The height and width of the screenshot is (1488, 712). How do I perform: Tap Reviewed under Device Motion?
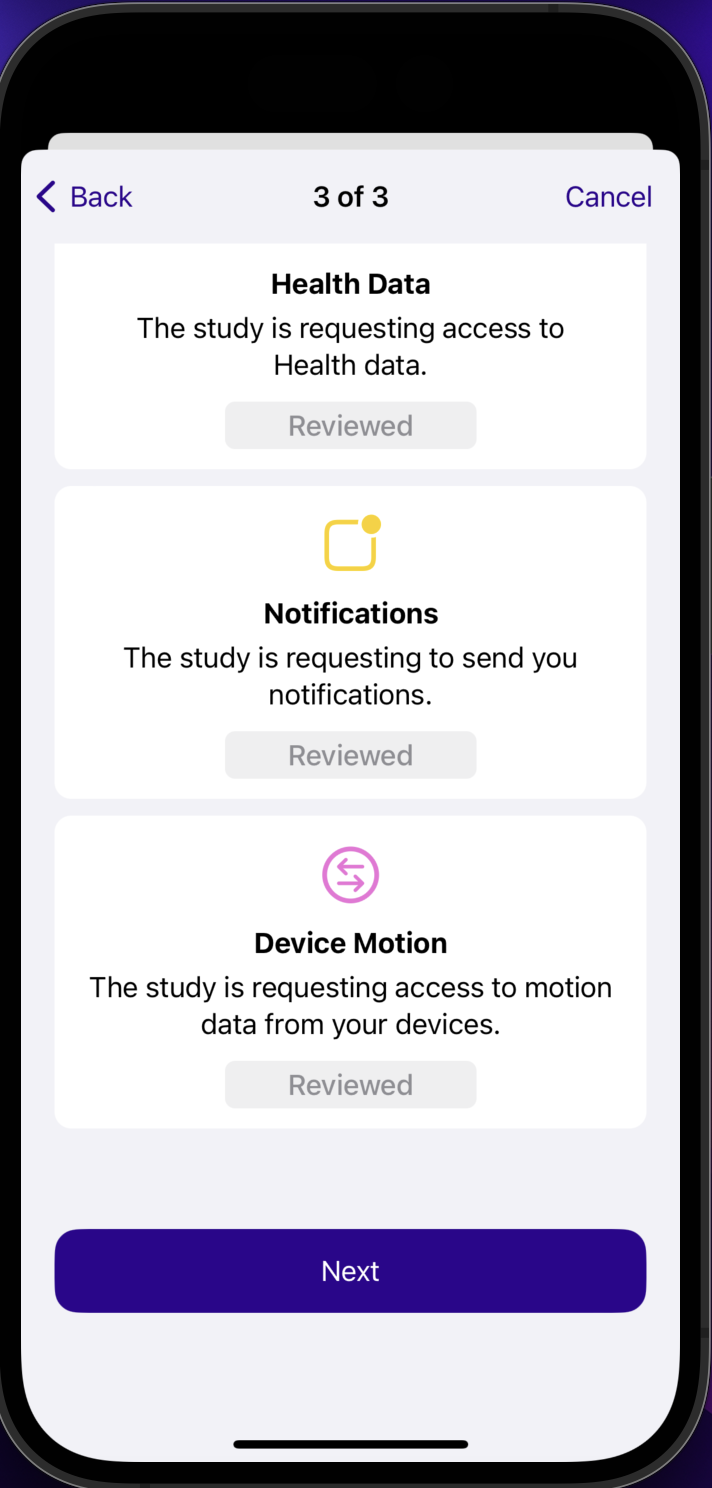(x=350, y=1085)
